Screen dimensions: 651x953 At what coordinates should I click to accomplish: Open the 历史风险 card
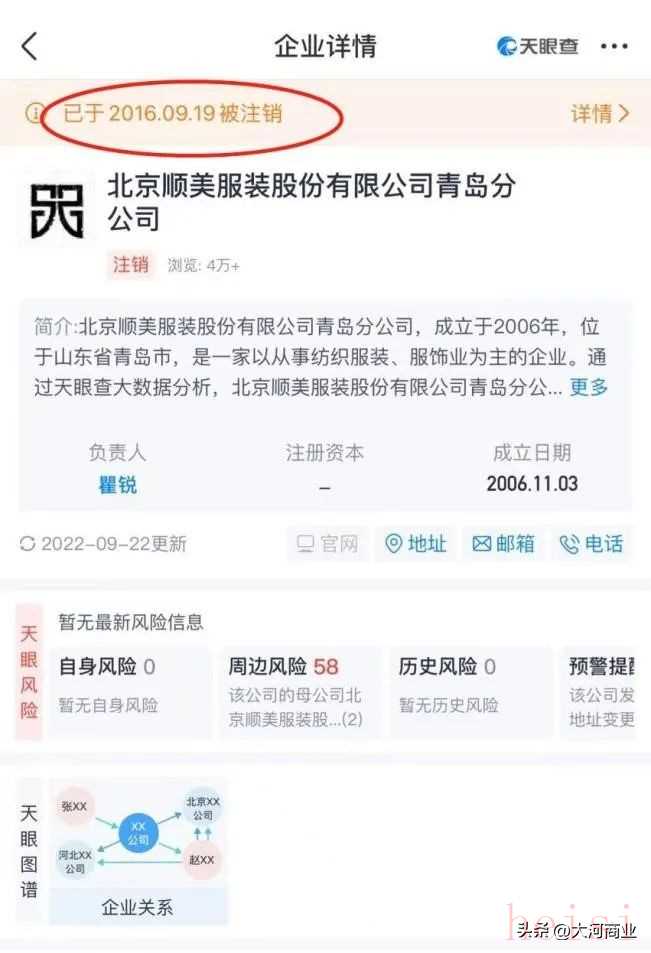point(470,691)
